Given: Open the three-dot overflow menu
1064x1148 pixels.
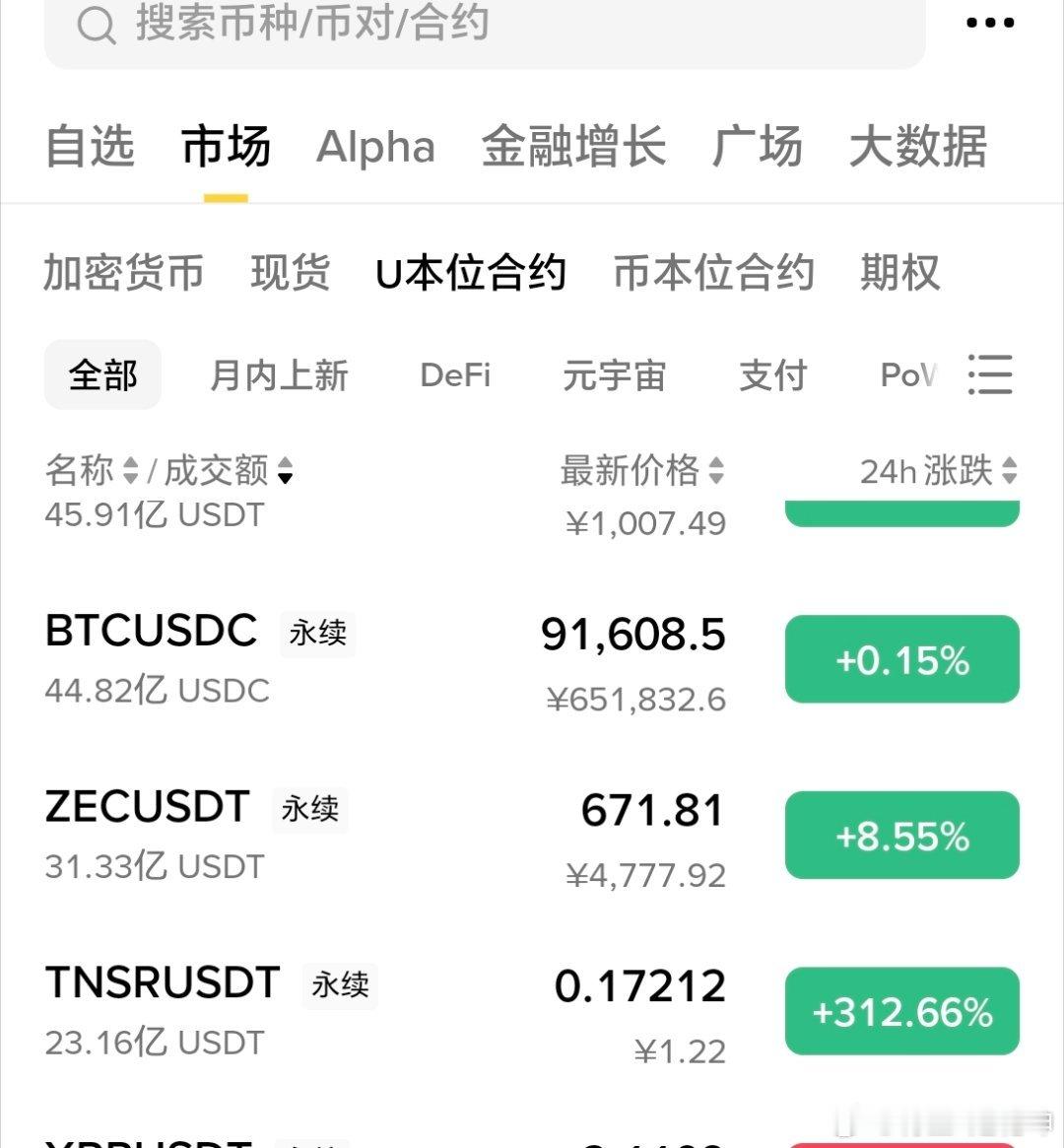Looking at the screenshot, I should (990, 24).
